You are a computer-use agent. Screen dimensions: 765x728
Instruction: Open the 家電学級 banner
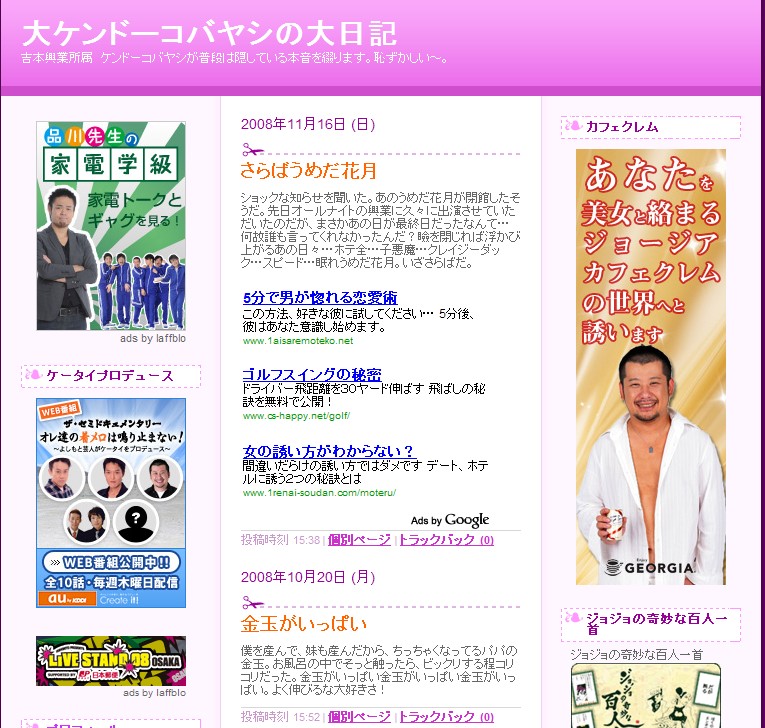[x=111, y=226]
